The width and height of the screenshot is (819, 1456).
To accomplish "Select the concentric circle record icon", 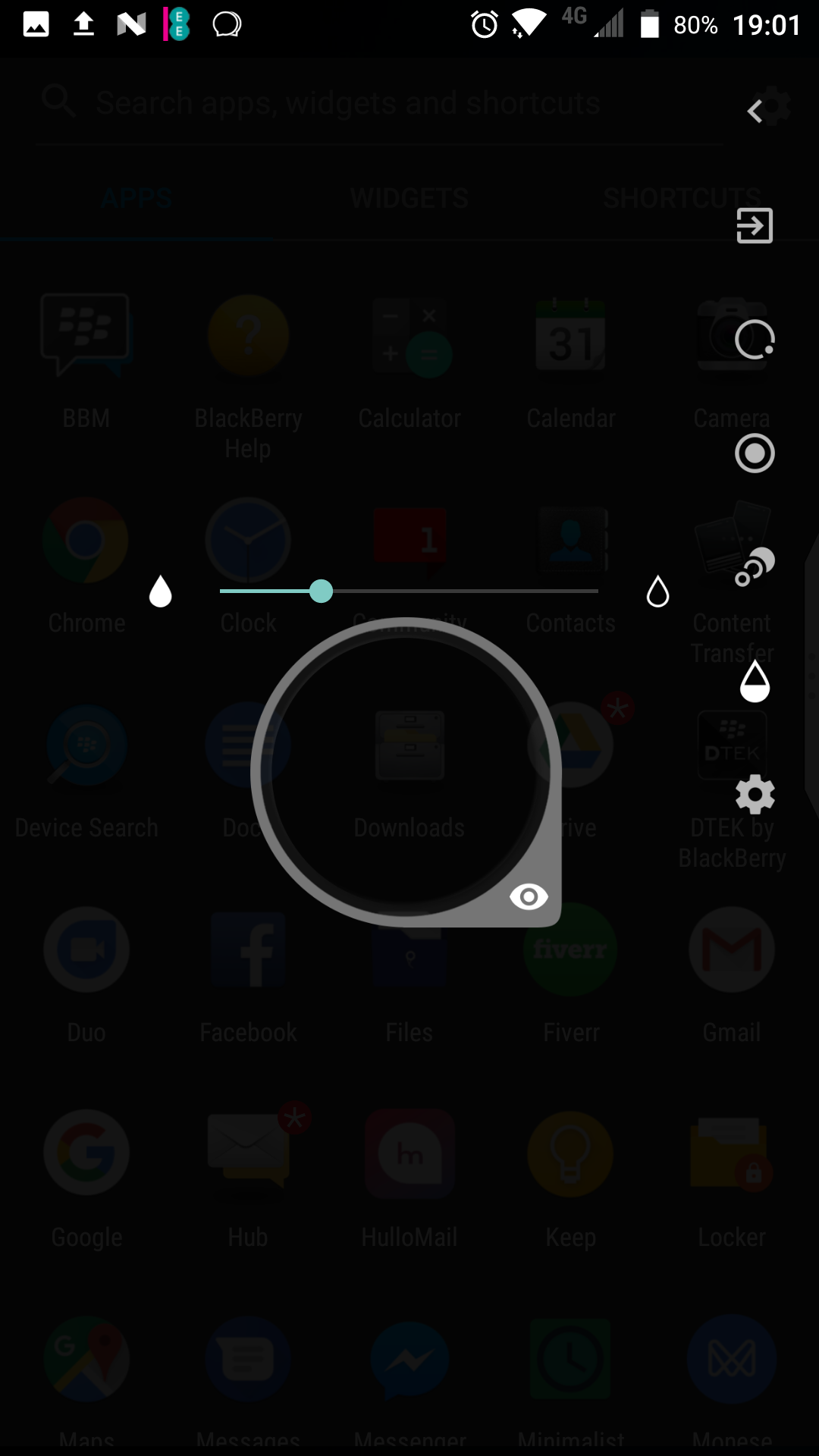I will (755, 453).
